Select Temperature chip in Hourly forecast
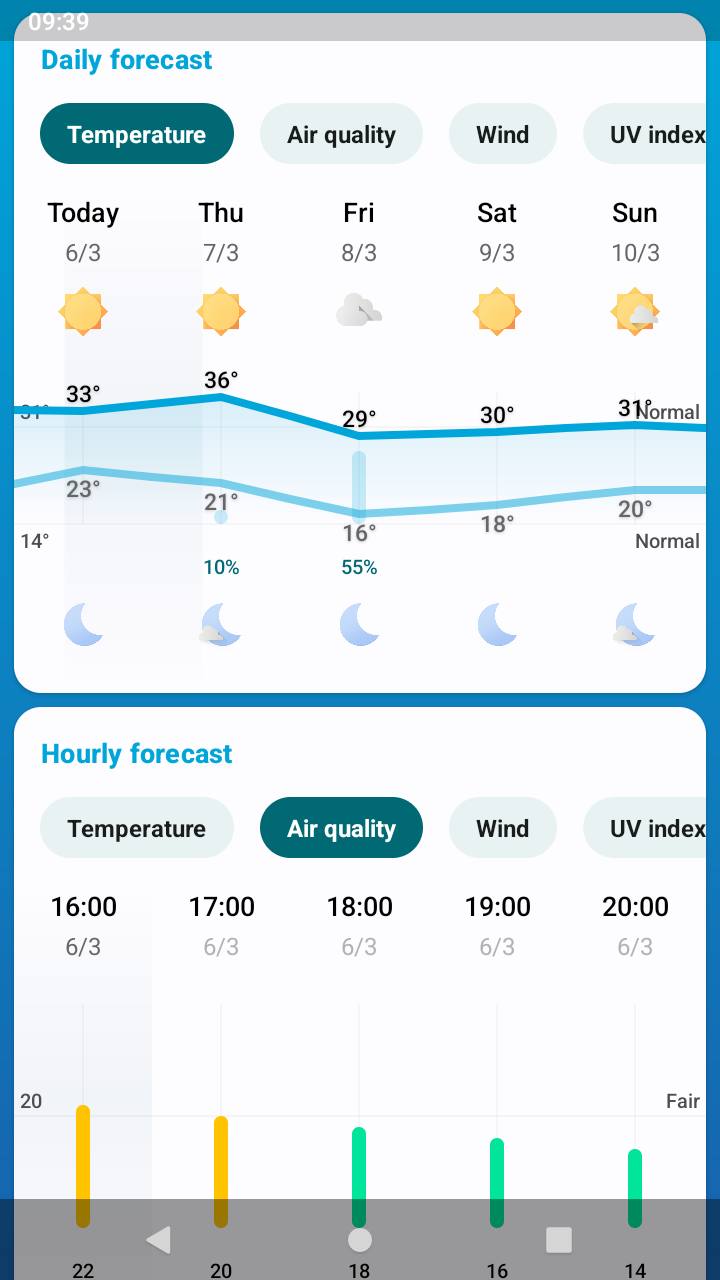The width and height of the screenshot is (720, 1280). point(137,828)
